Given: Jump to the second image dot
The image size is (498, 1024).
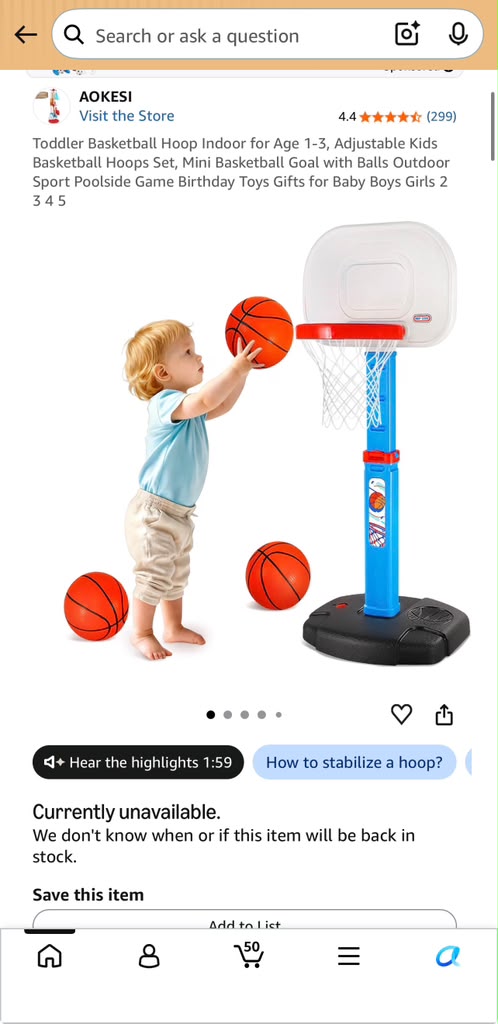Looking at the screenshot, I should (x=228, y=714).
